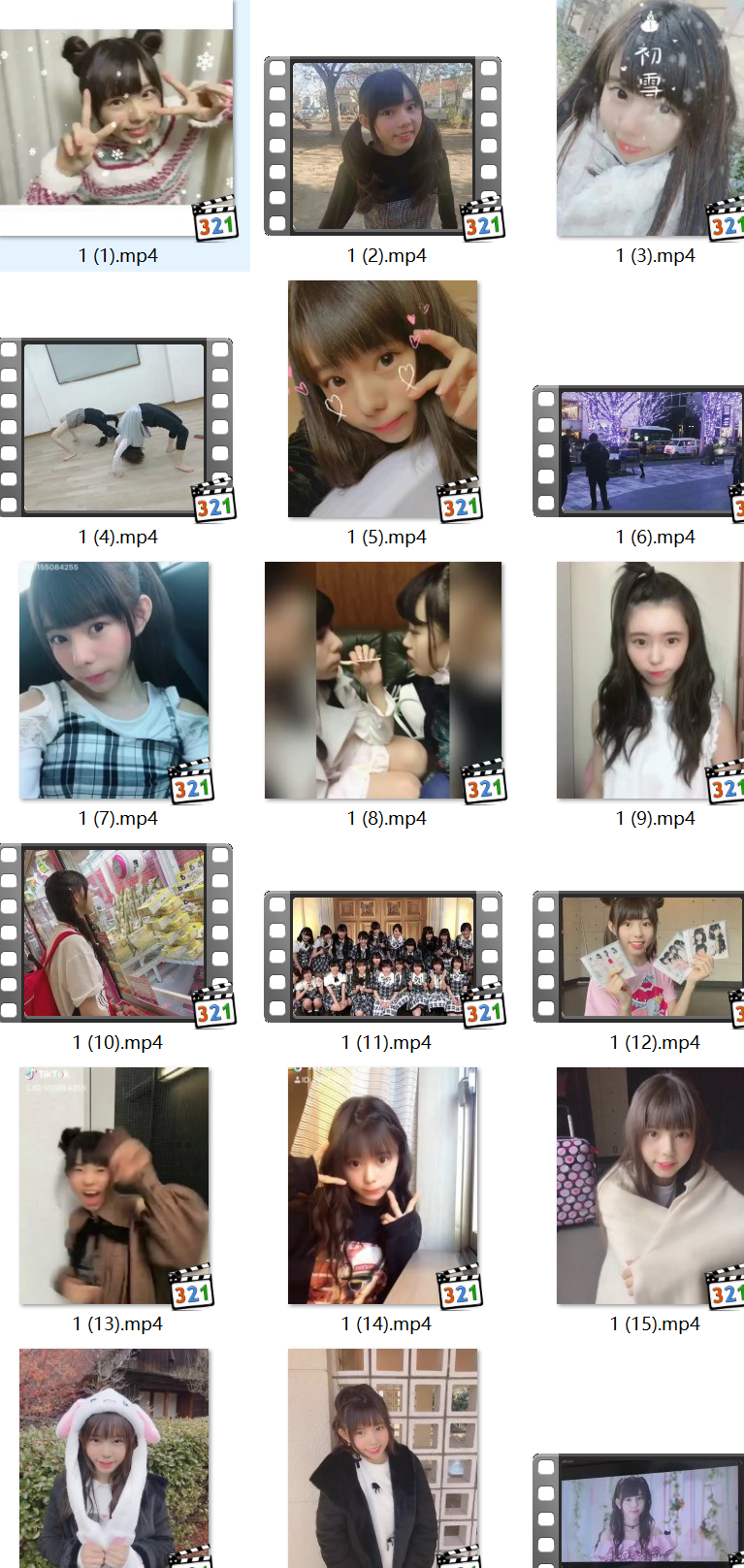Screen dimensions: 744x1568
Task: Choose the file named 1 (4).mp4
Action: [x=116, y=427]
